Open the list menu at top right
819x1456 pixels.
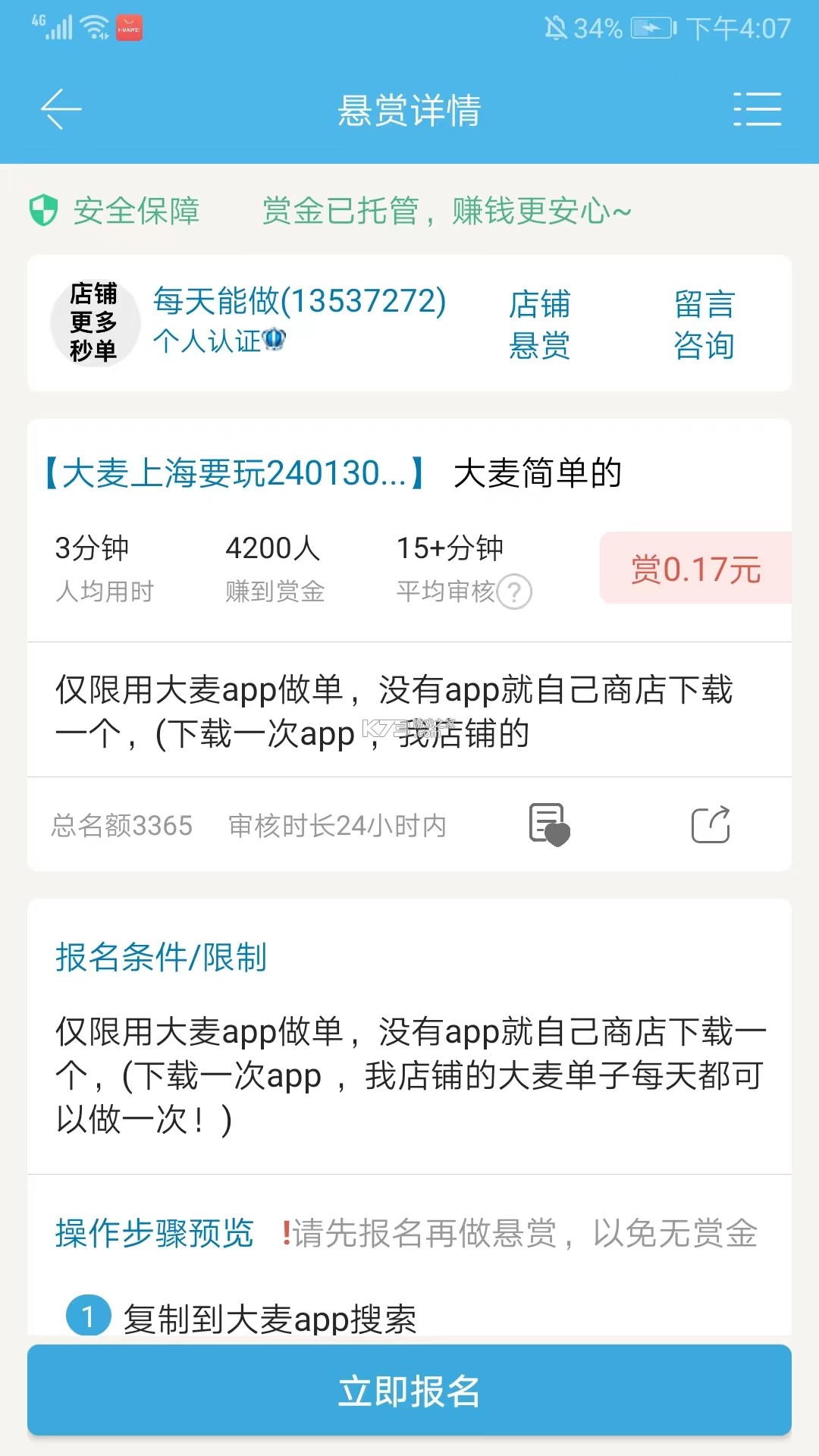pos(758,109)
